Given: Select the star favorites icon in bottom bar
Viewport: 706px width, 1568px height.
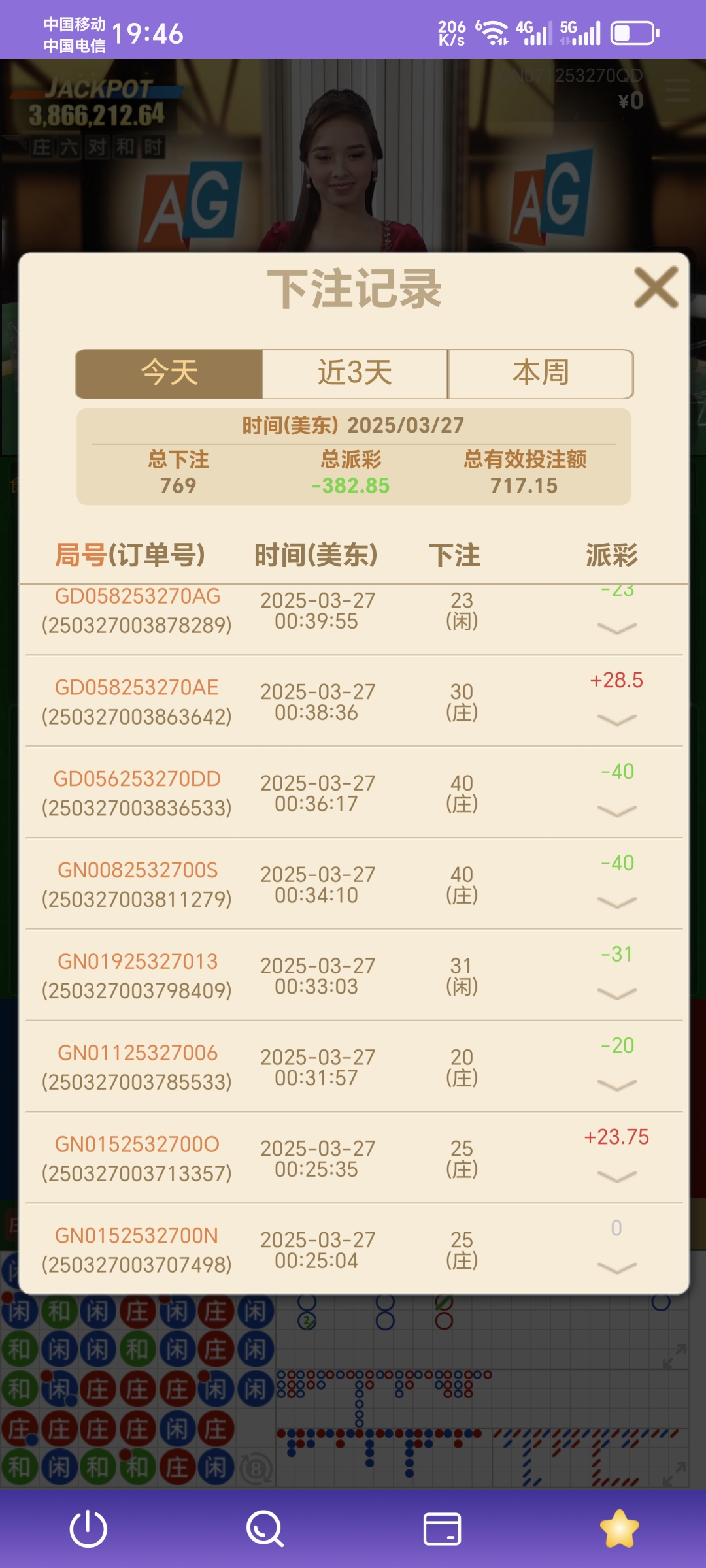Looking at the screenshot, I should pyautogui.click(x=618, y=1529).
